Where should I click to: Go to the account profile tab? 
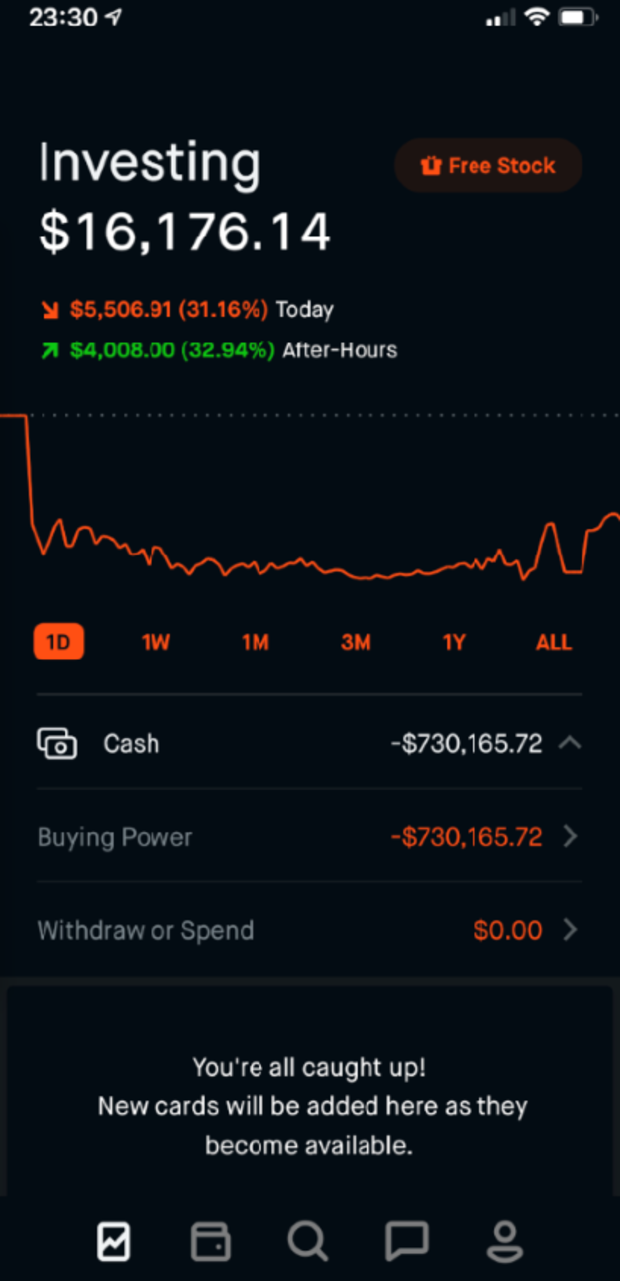pos(505,1241)
